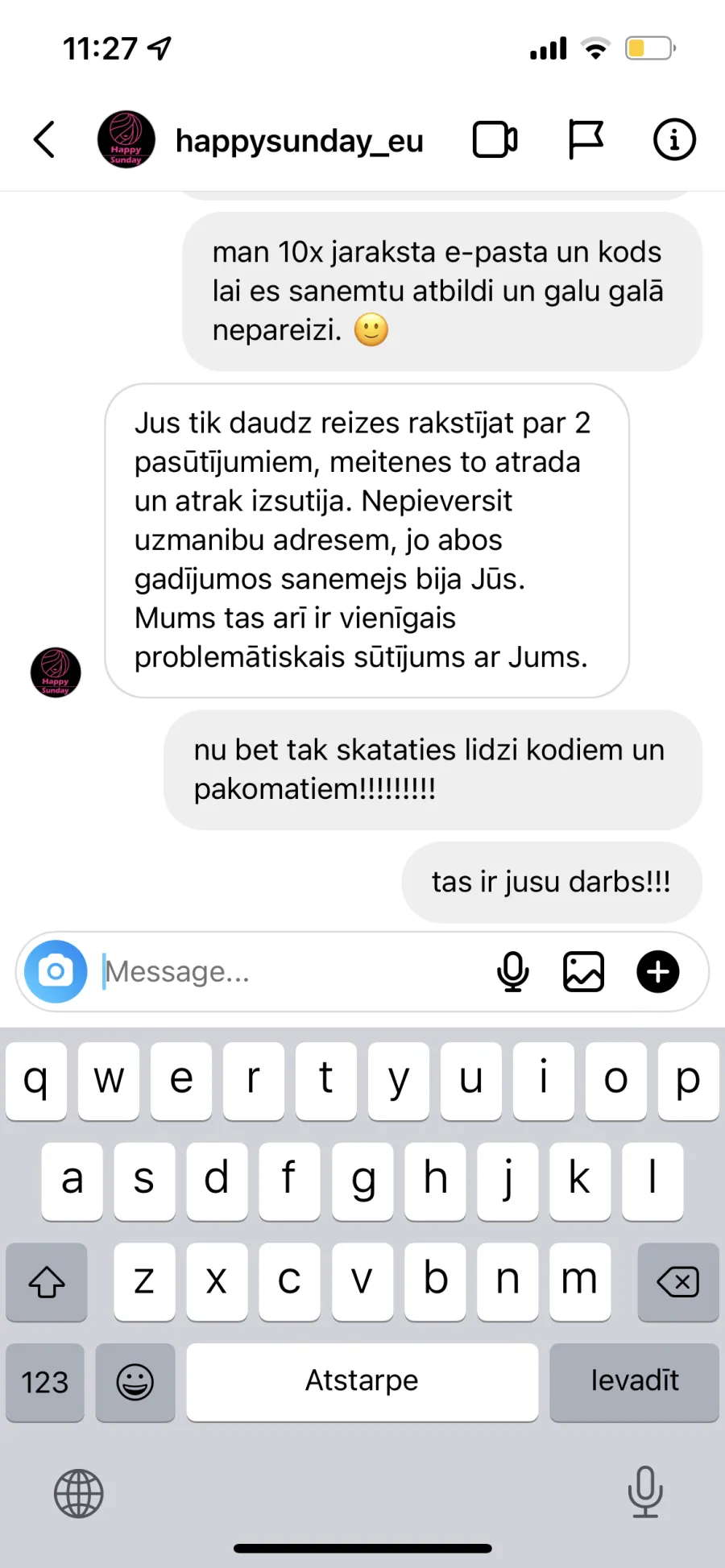Tap the plus icon for more options
This screenshot has width=725, height=1568.
click(658, 971)
